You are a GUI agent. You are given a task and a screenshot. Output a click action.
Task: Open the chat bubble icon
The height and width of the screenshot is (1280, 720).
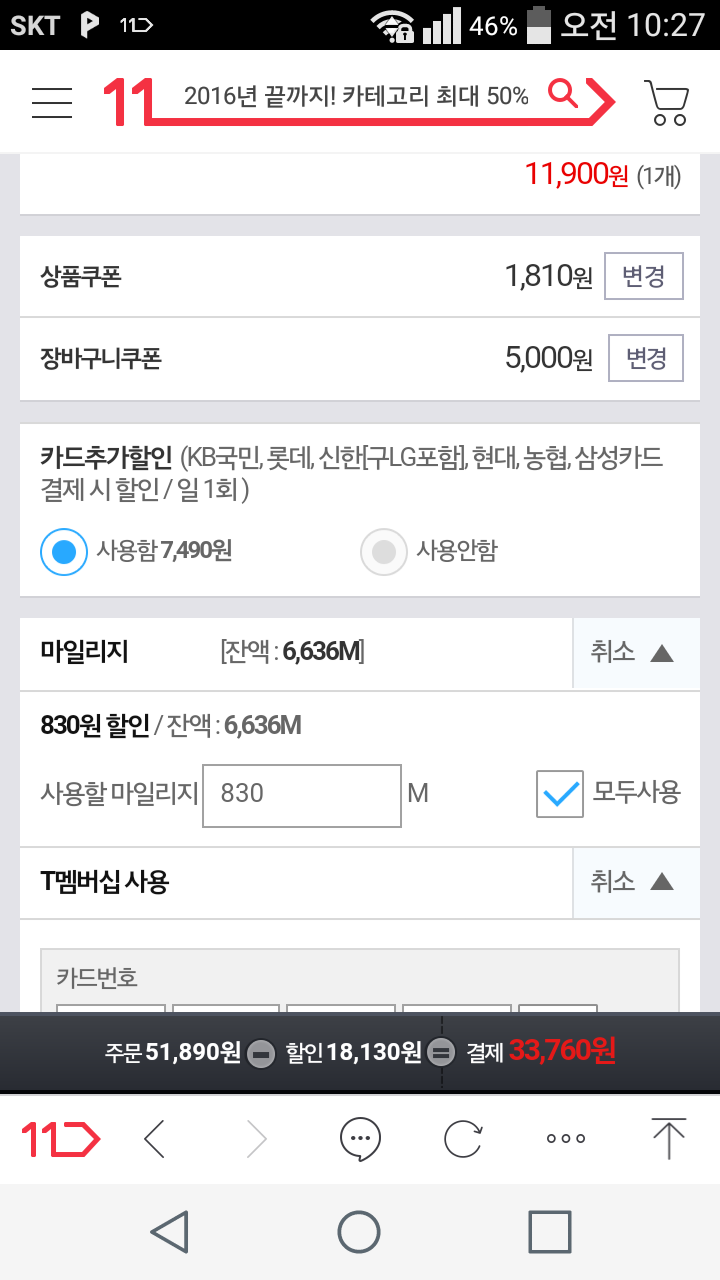pyautogui.click(x=360, y=1138)
